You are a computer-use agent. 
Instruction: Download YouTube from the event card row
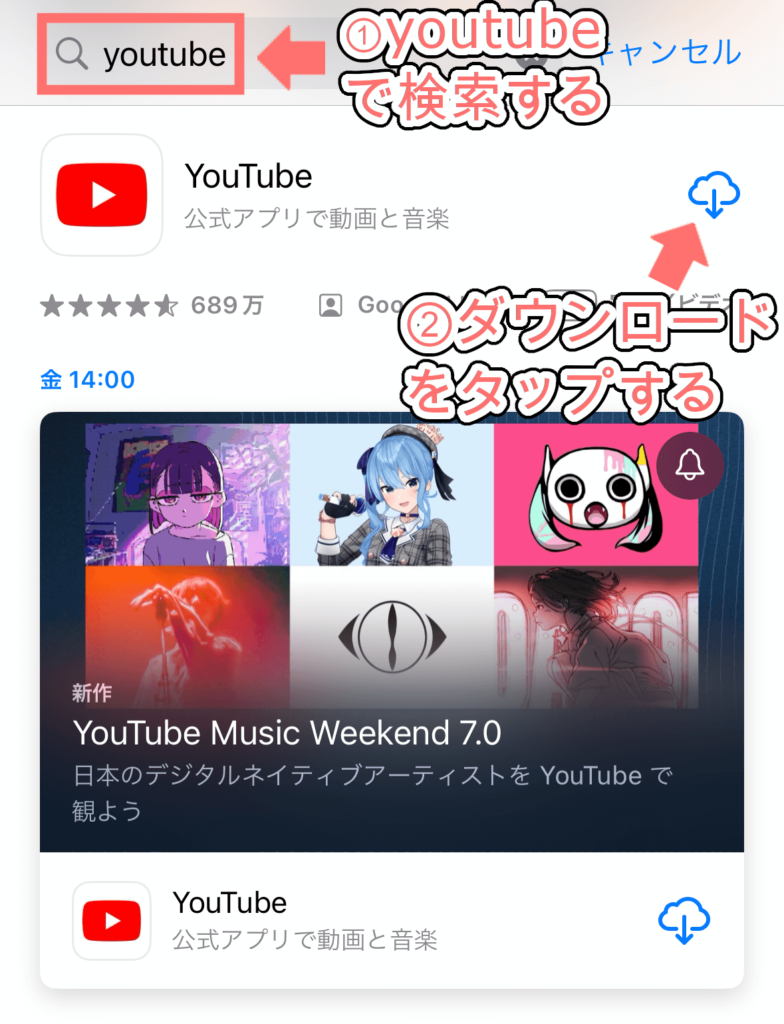684,918
